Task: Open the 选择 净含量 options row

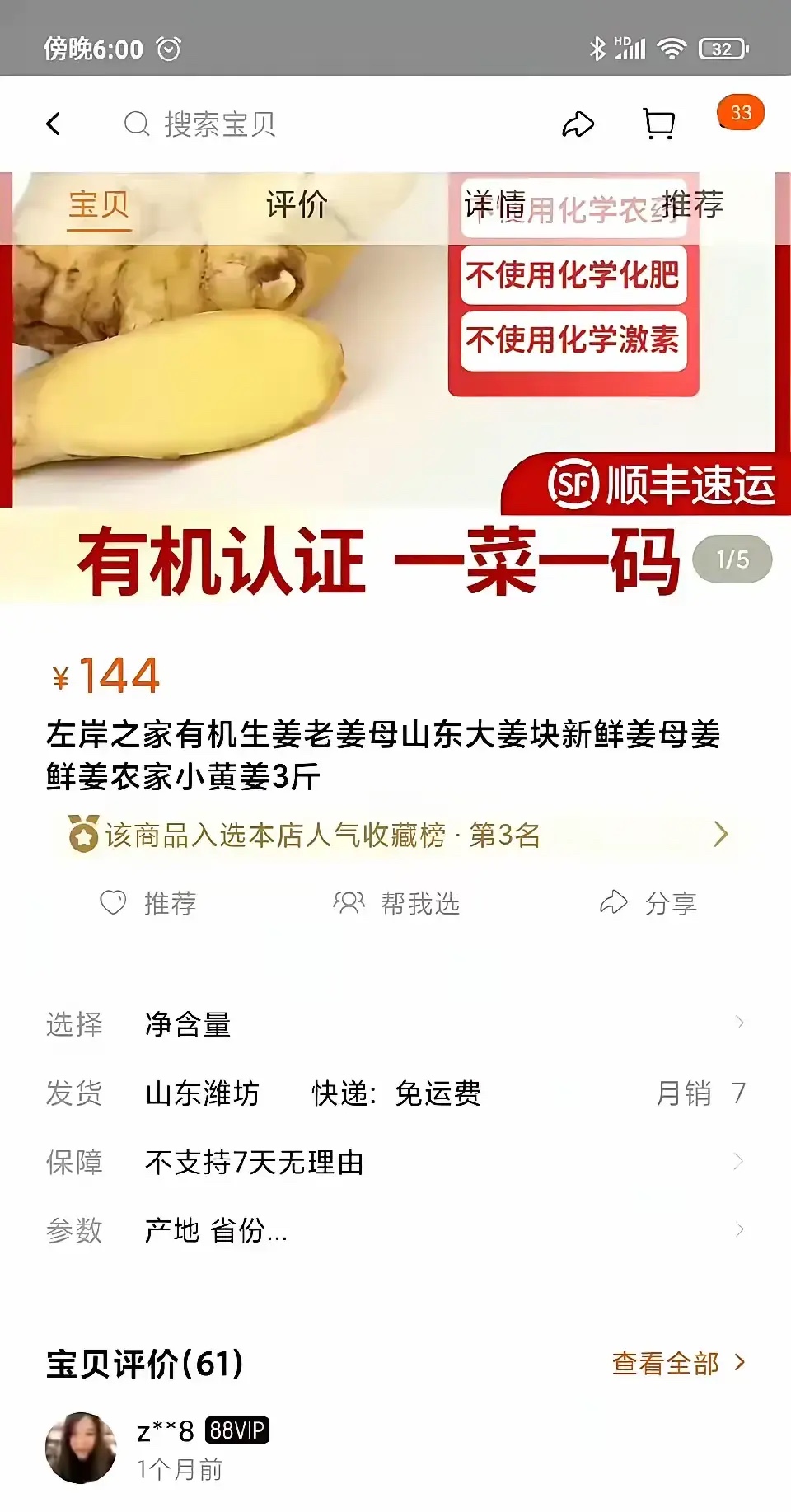Action: click(395, 1024)
